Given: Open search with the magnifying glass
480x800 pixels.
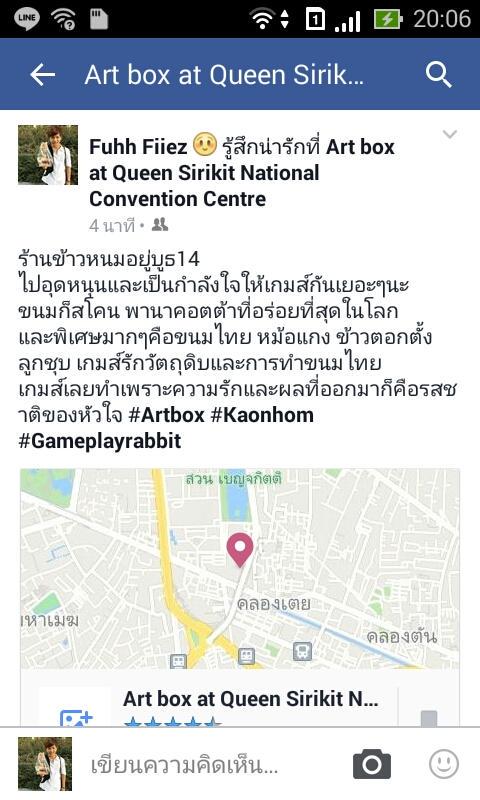Looking at the screenshot, I should [x=439, y=75].
